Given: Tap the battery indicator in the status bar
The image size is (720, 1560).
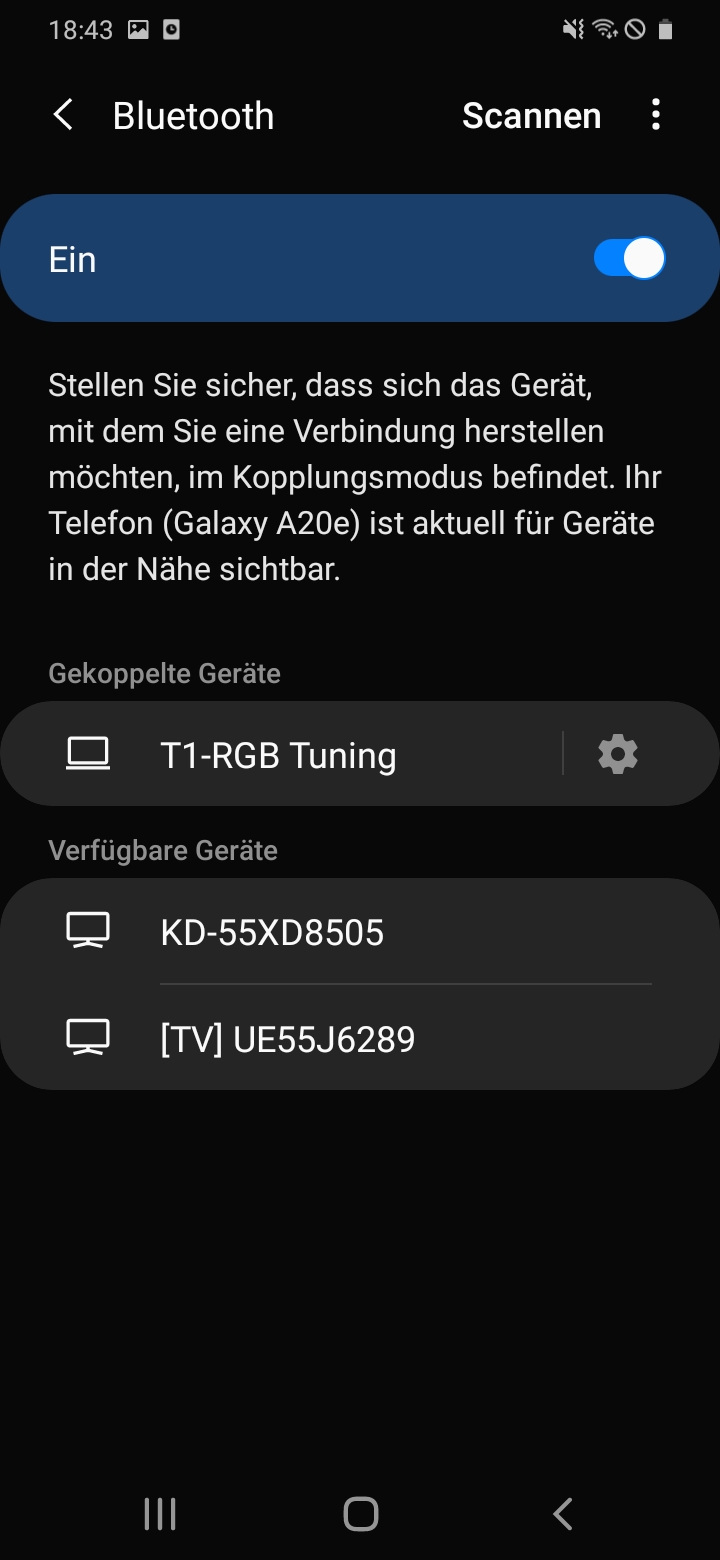Looking at the screenshot, I should pyautogui.click(x=666, y=29).
